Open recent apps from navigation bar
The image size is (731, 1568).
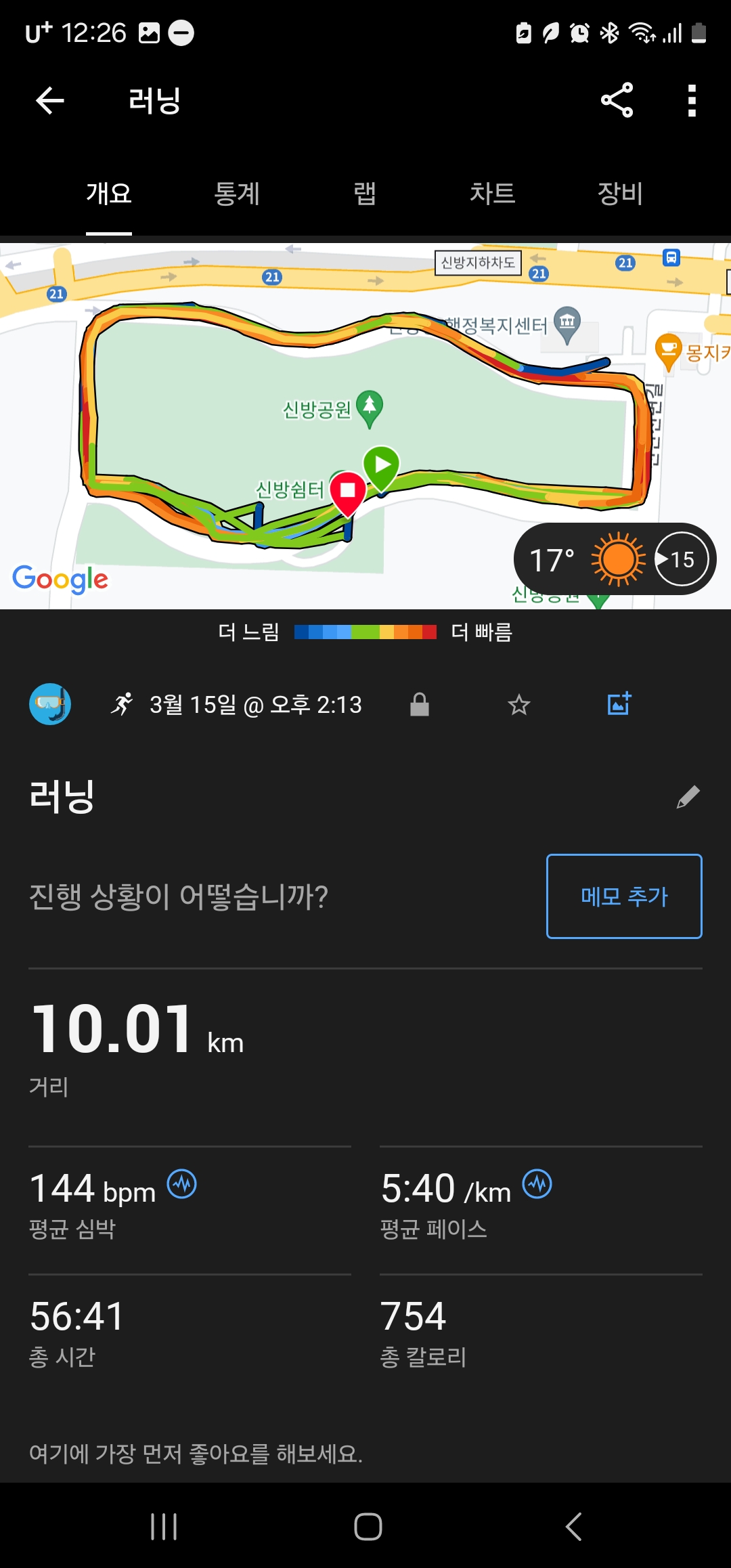(164, 1527)
